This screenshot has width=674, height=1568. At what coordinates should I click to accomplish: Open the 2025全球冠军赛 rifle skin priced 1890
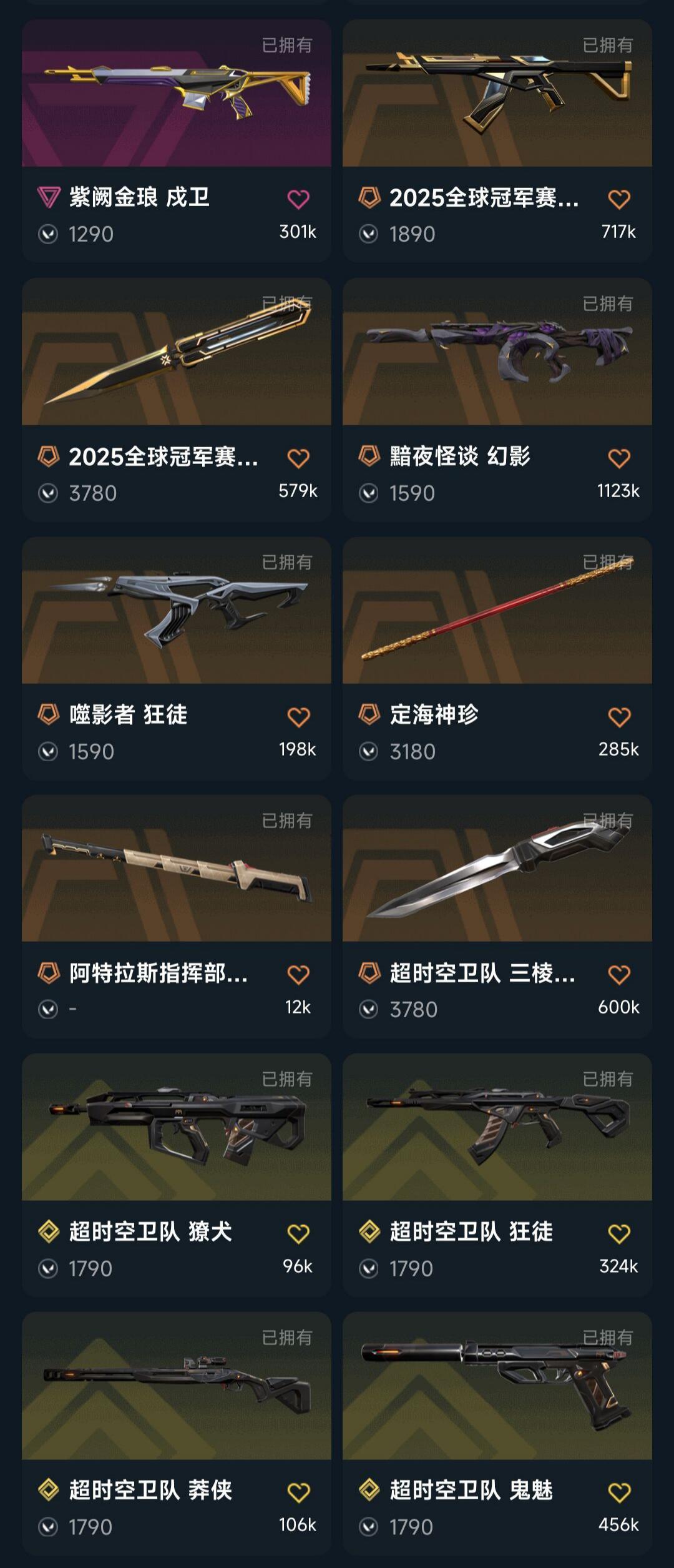point(497,94)
